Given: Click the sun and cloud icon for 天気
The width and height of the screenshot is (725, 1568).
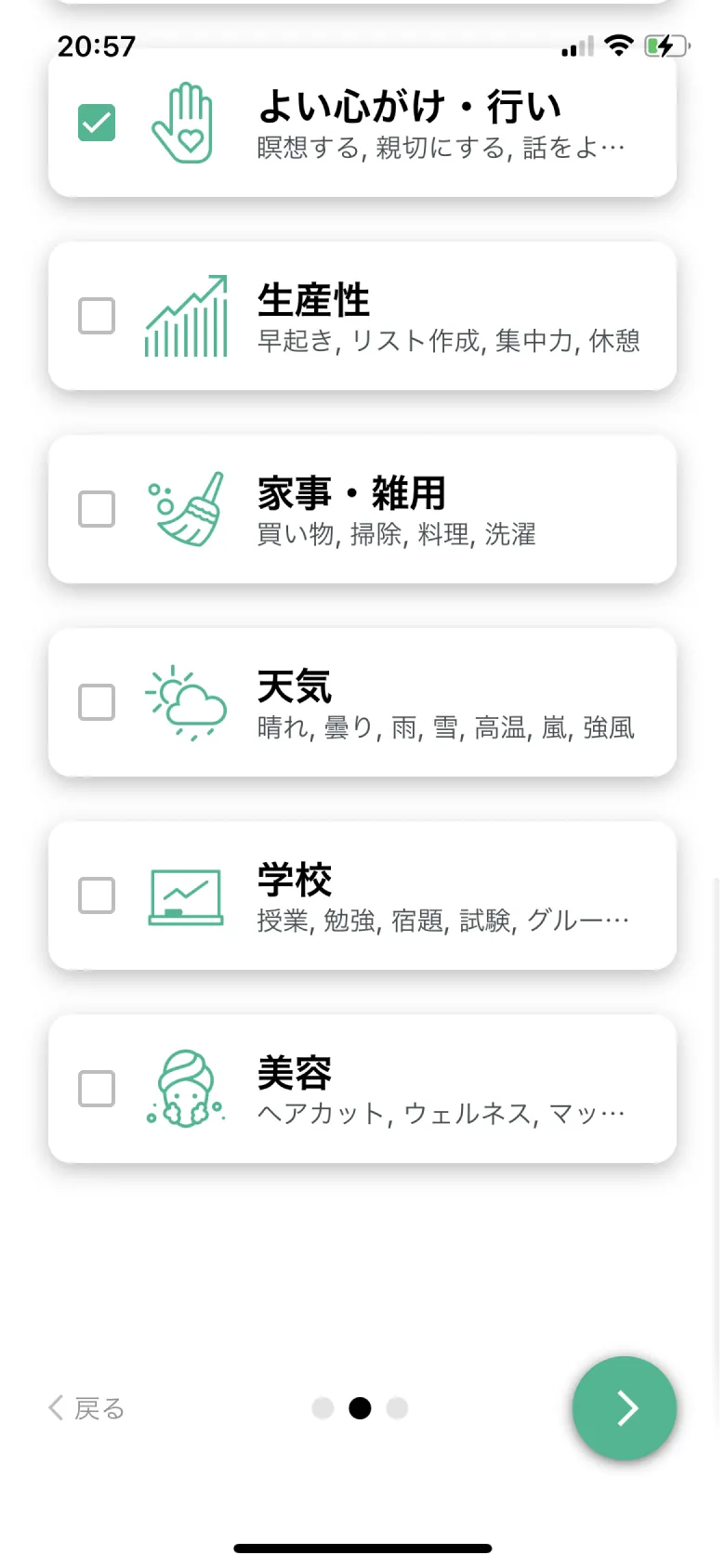Looking at the screenshot, I should (185, 702).
